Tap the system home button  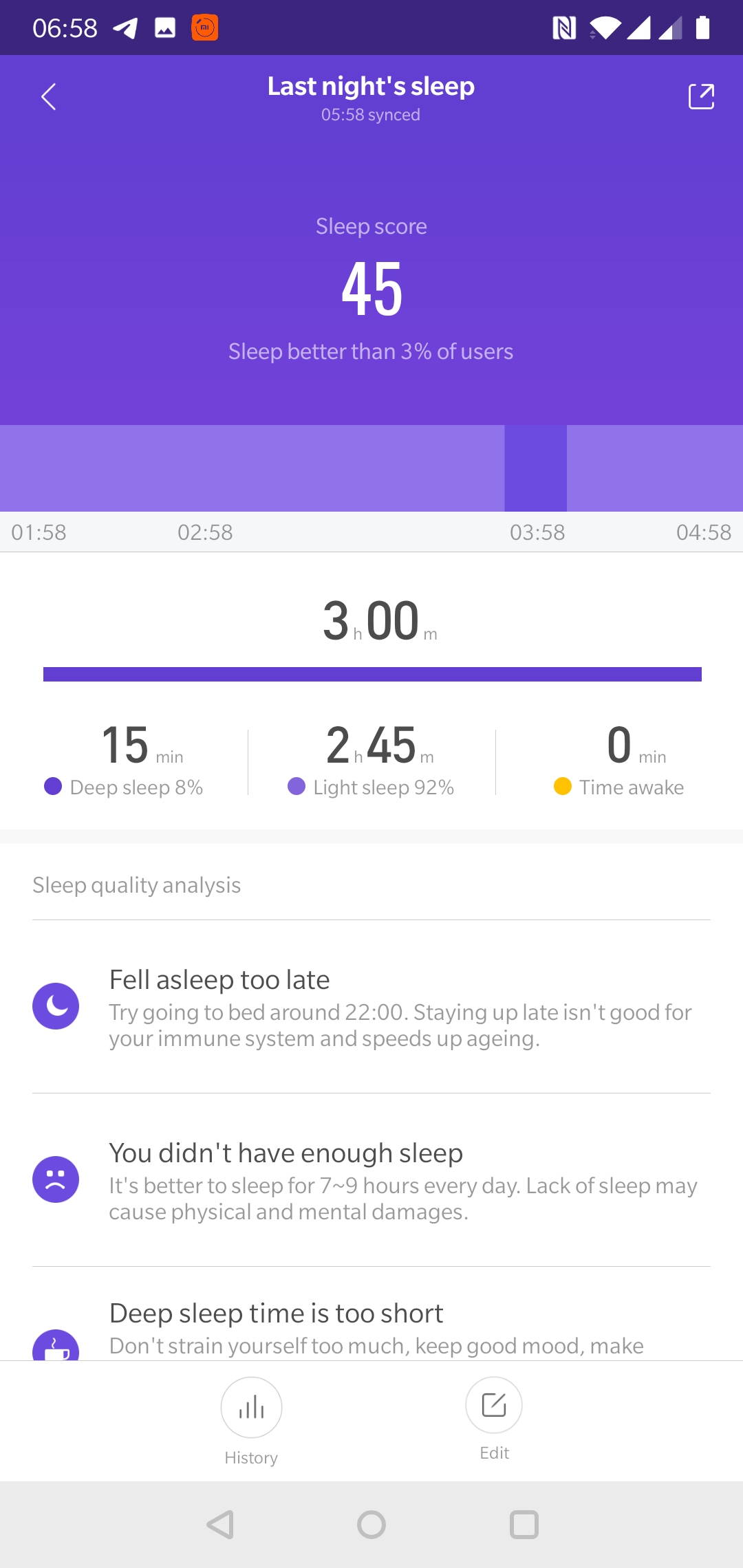(x=371, y=1525)
